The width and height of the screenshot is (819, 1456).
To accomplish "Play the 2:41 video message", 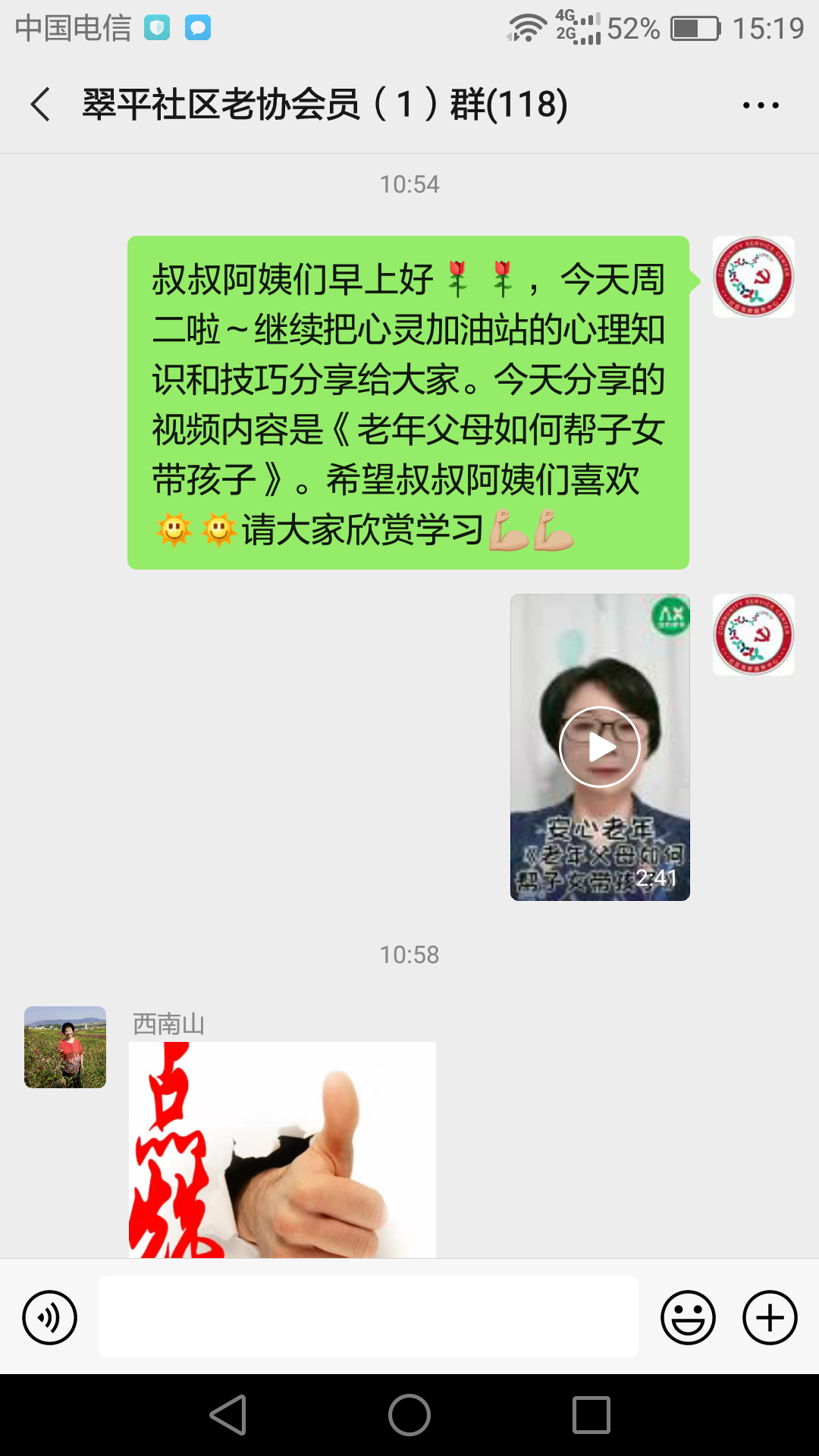I will [600, 747].
